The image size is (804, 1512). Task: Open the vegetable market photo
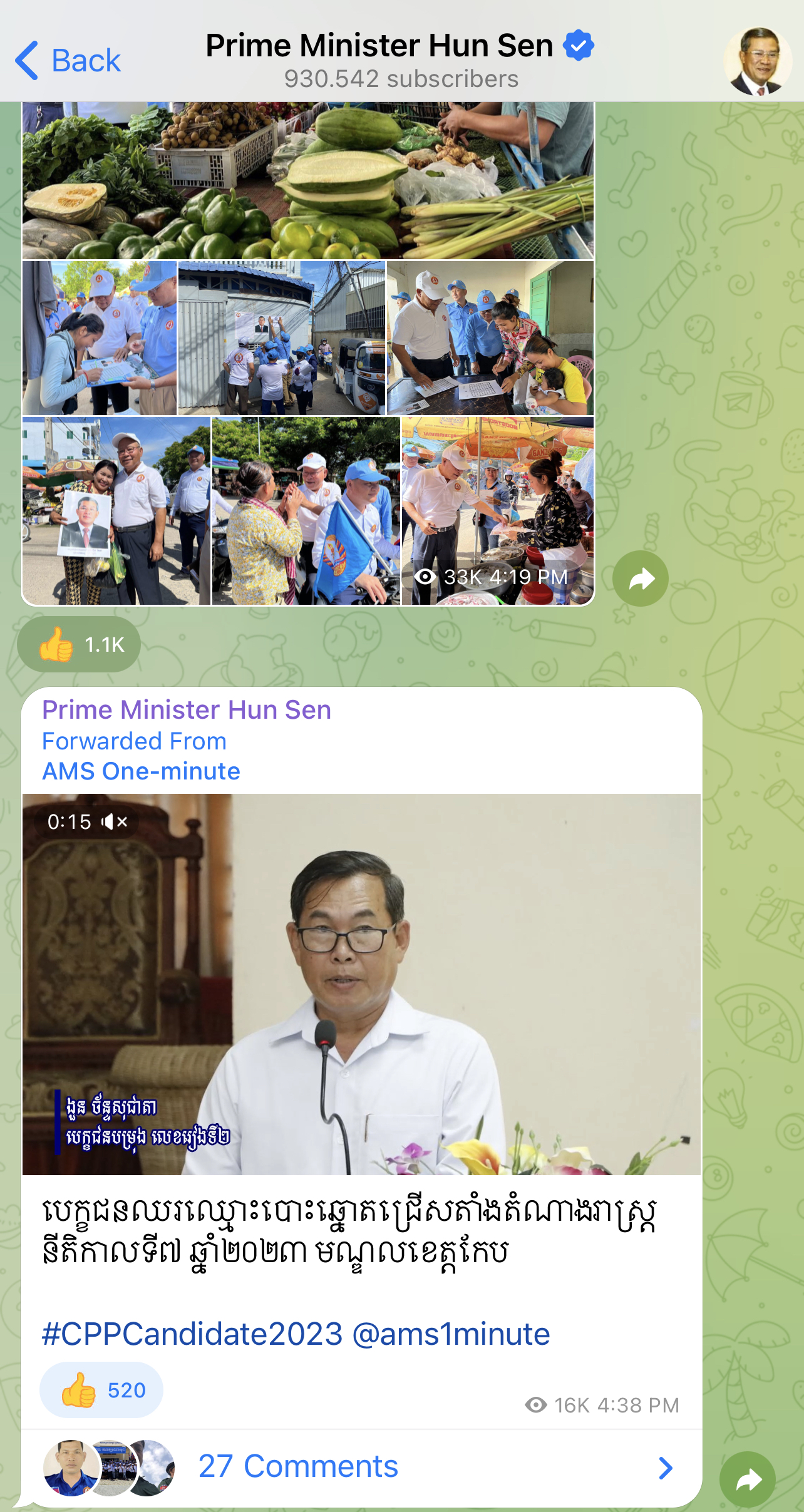pyautogui.click(x=307, y=180)
